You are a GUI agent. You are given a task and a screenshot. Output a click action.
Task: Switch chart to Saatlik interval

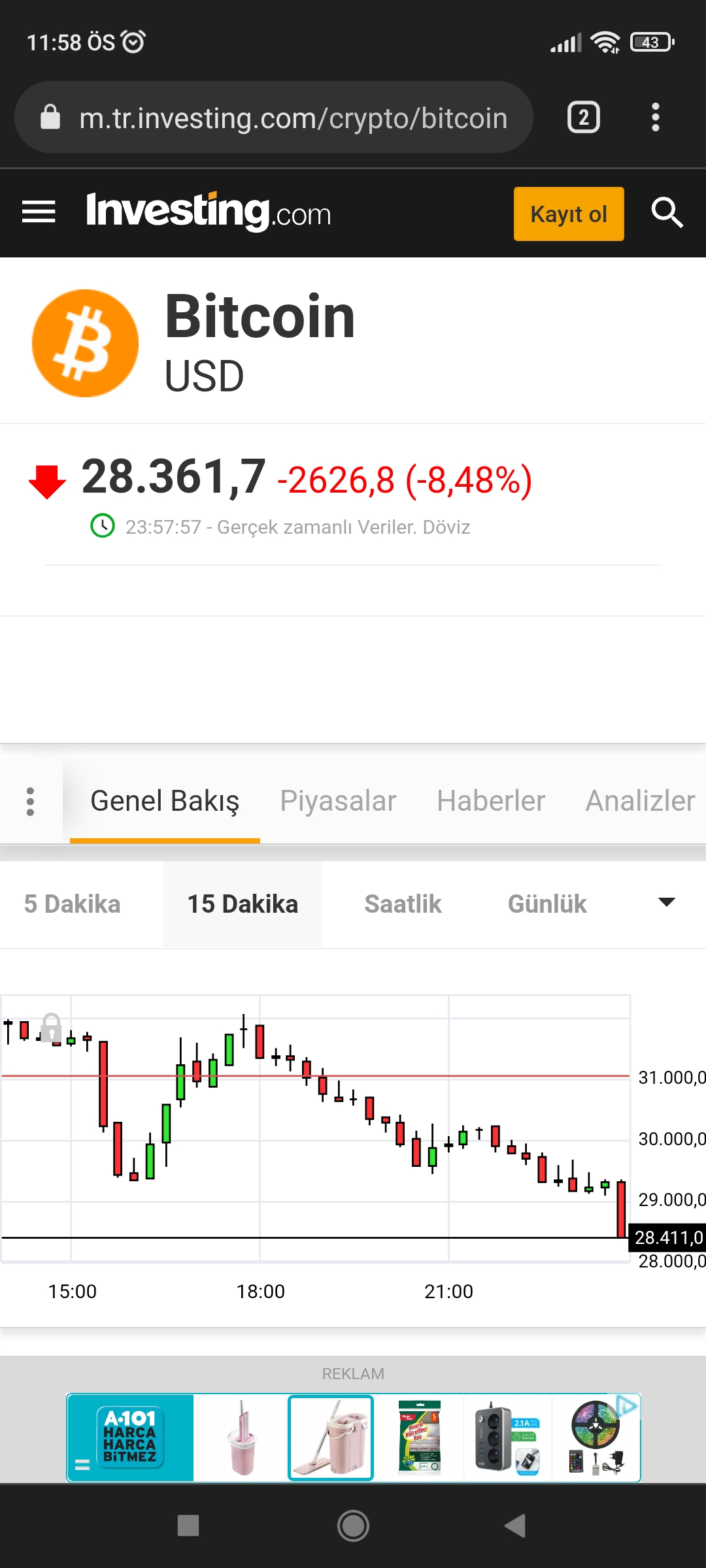(x=403, y=904)
